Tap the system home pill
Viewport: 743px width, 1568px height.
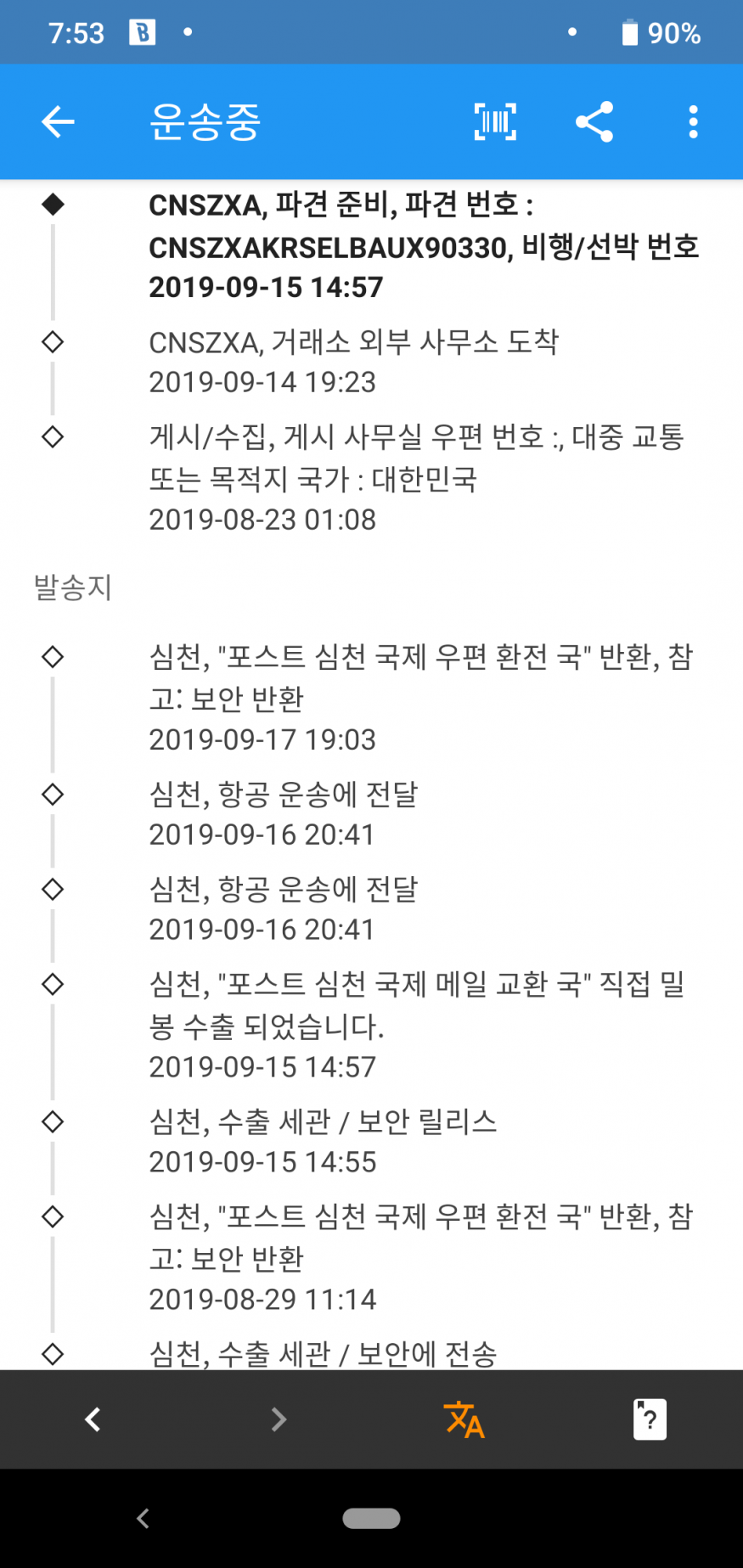point(371,1518)
